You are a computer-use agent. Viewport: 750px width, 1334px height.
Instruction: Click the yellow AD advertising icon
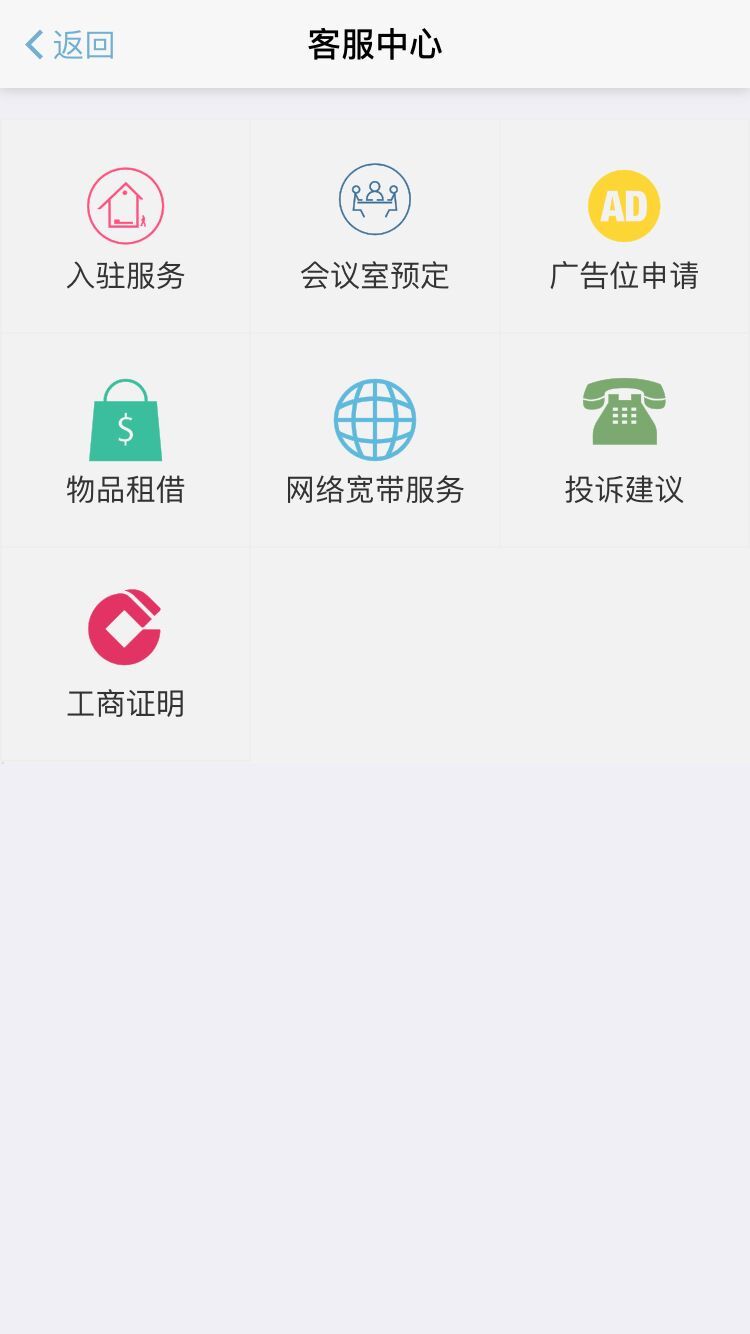point(624,205)
